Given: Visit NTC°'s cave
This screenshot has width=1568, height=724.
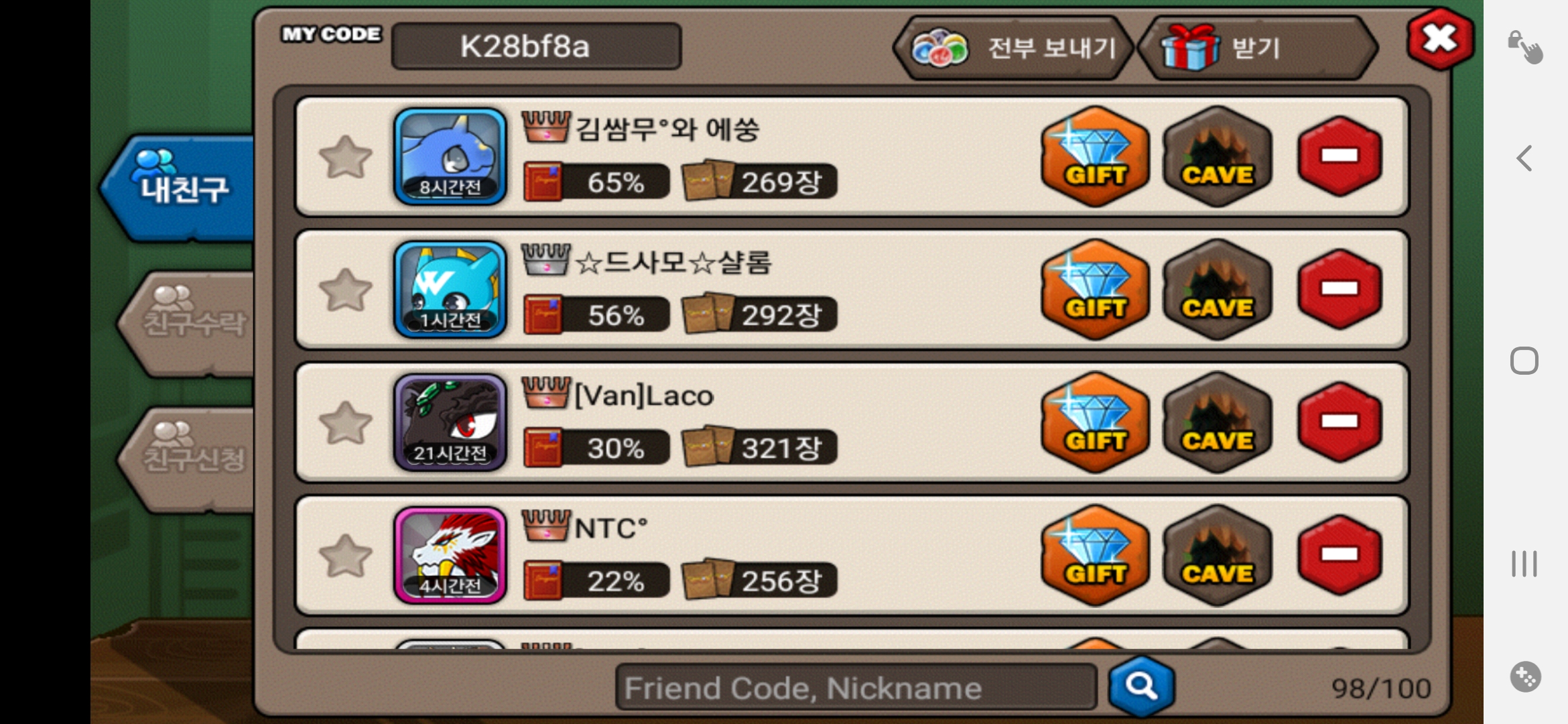Looking at the screenshot, I should [x=1217, y=555].
